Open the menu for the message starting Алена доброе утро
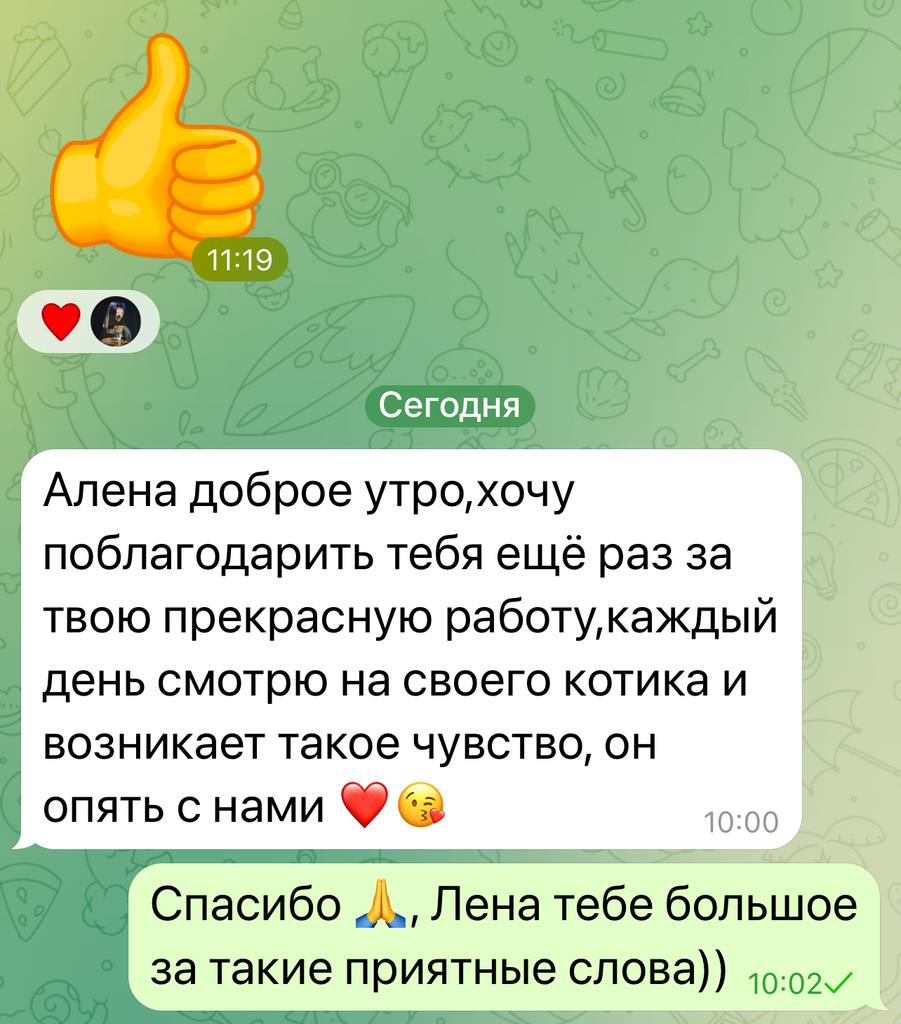 coord(410,648)
